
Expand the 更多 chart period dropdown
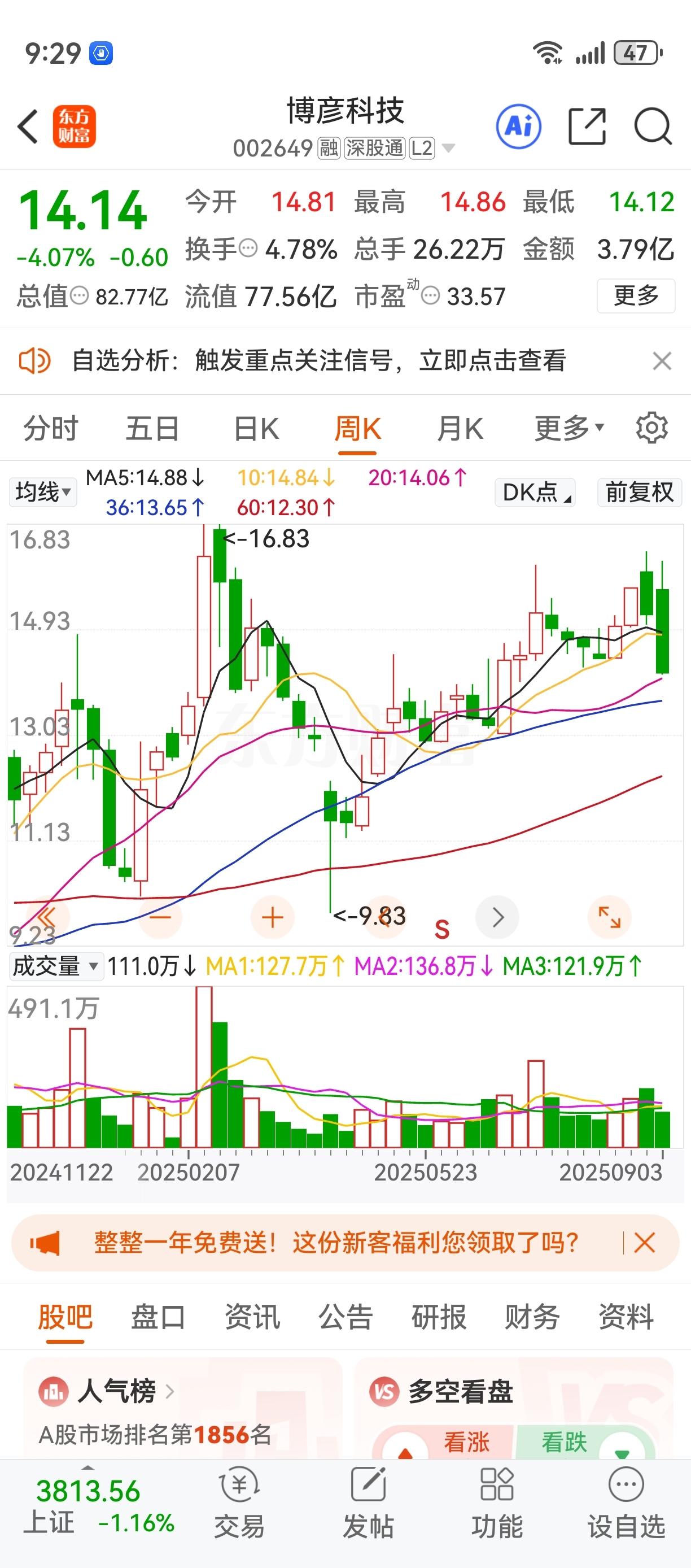coord(570,429)
